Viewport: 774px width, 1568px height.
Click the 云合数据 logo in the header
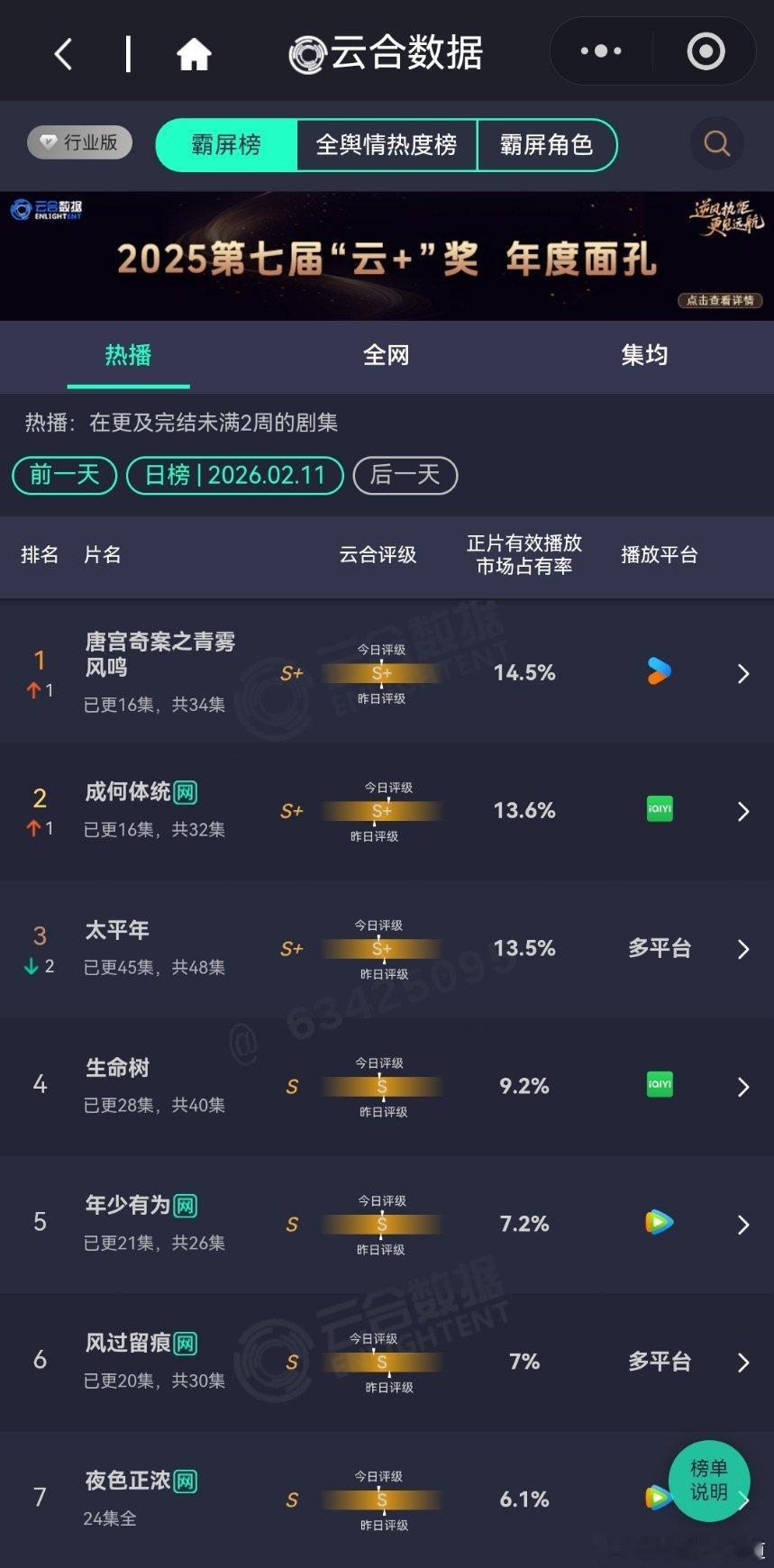point(386,52)
